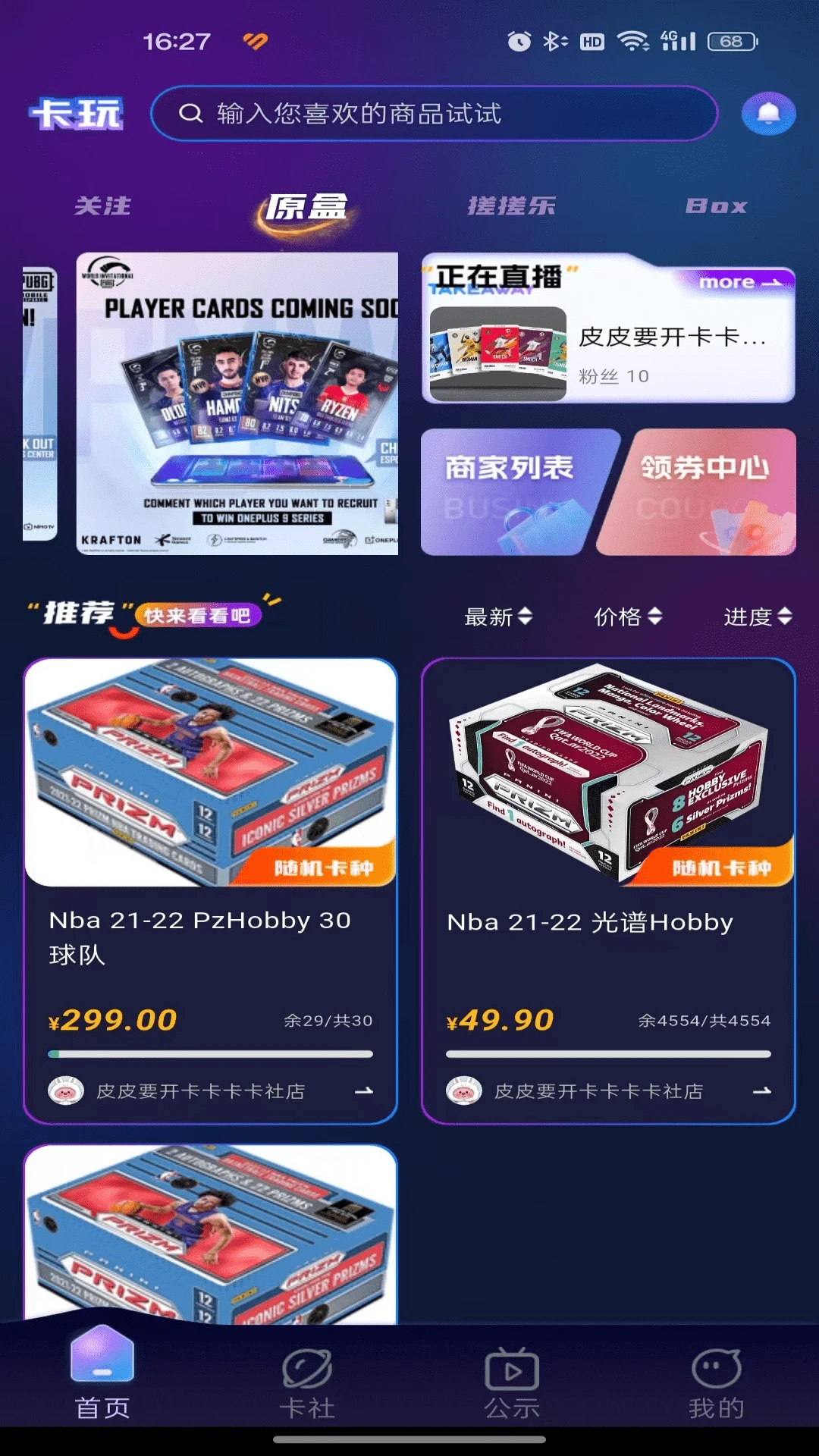Image resolution: width=819 pixels, height=1456 pixels.
Task: Go to the 公示 tab
Action: click(x=512, y=1384)
